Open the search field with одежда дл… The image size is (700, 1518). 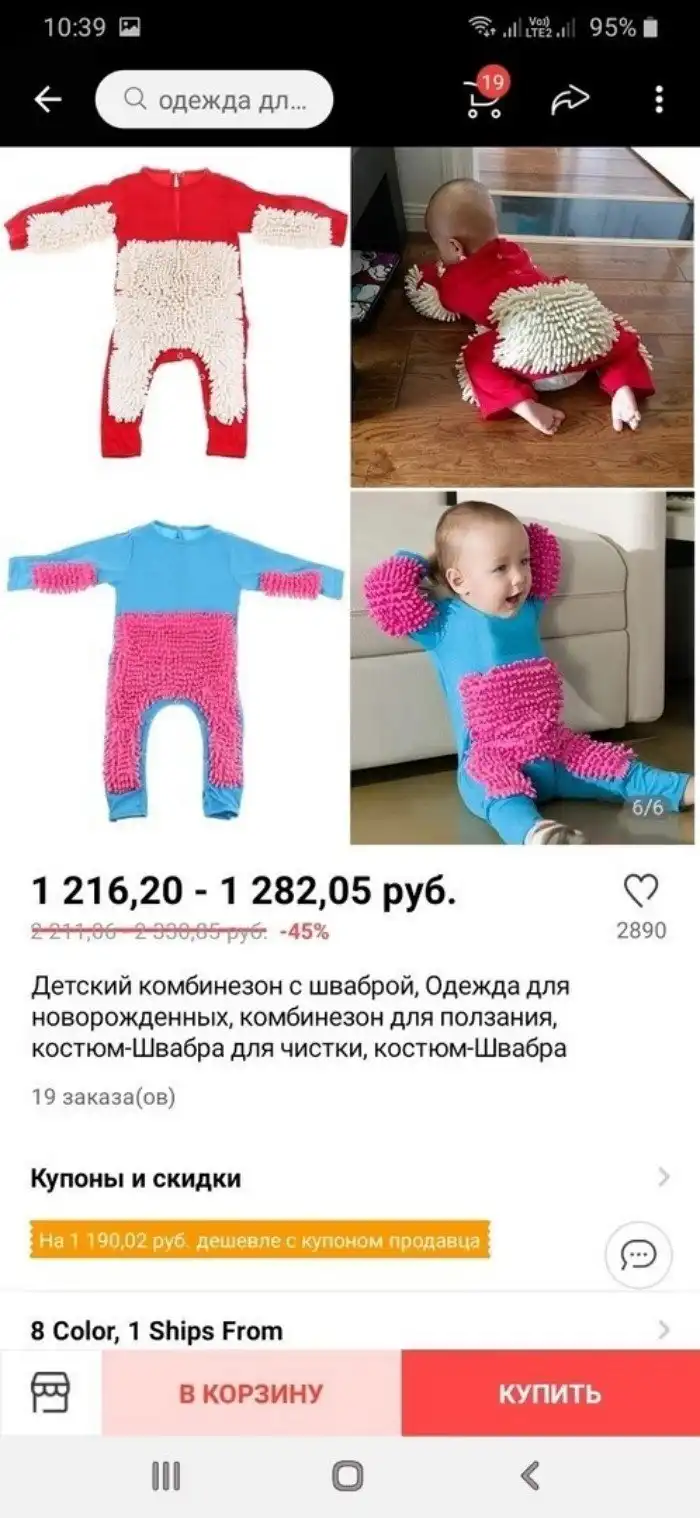pos(214,99)
